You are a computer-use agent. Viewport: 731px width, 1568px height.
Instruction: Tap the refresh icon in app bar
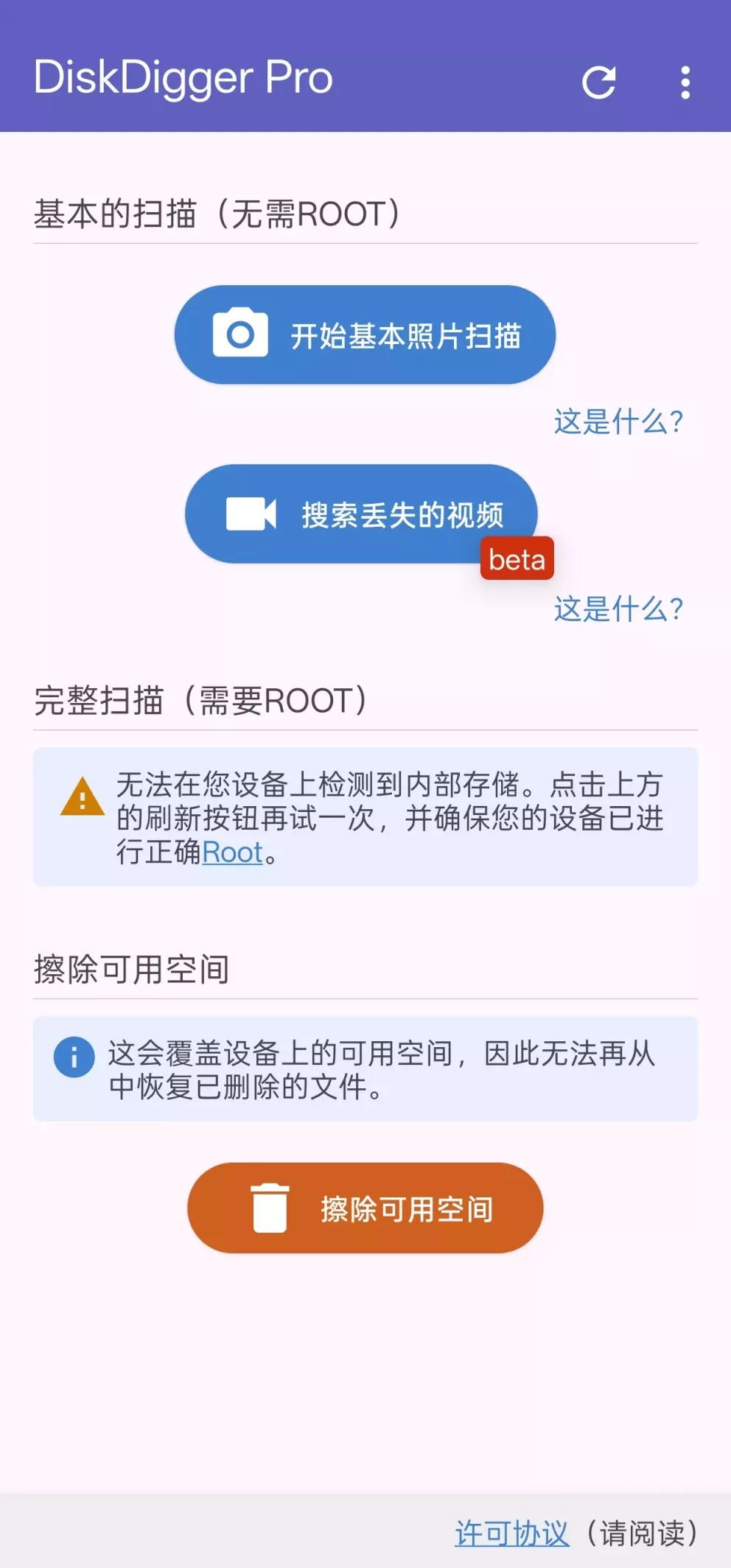click(598, 82)
